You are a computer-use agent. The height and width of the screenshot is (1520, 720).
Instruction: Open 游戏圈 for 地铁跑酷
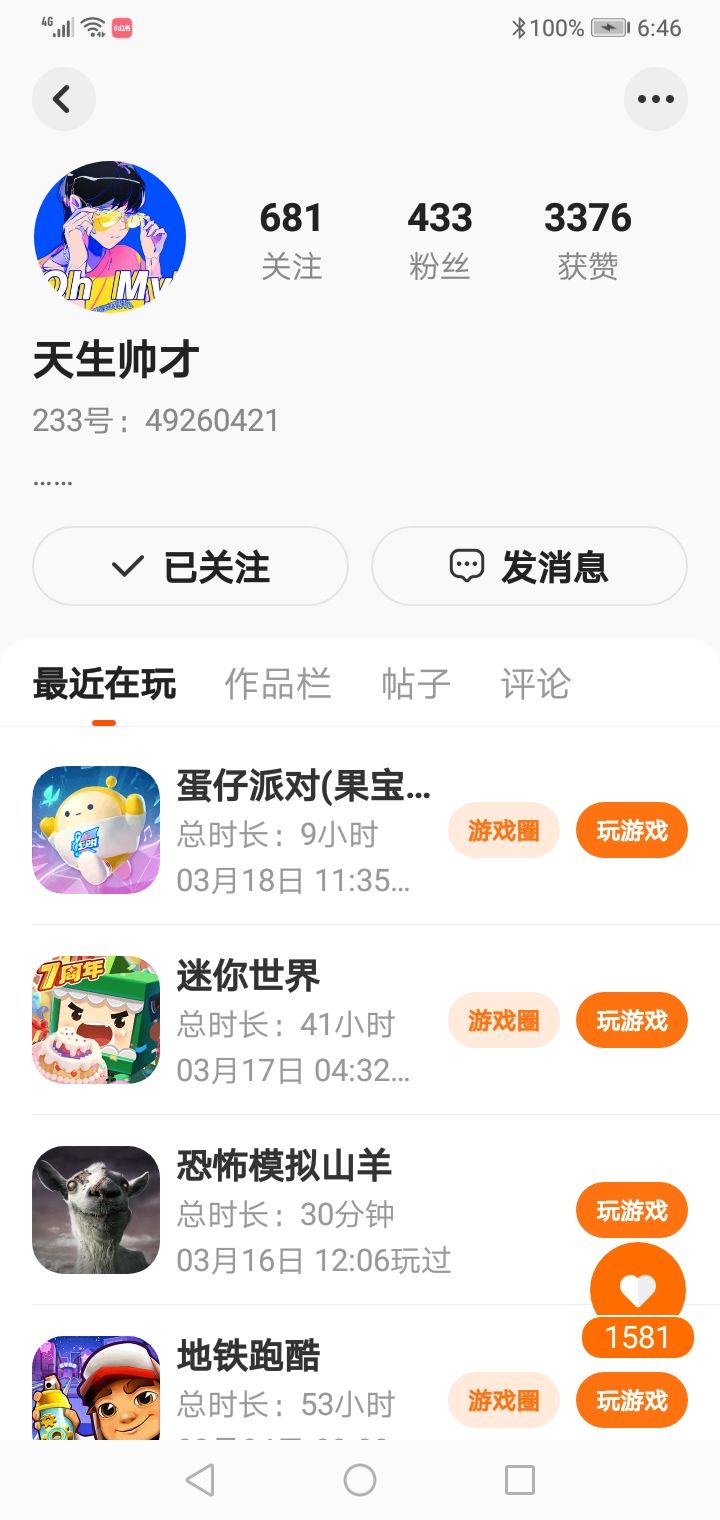point(504,1400)
